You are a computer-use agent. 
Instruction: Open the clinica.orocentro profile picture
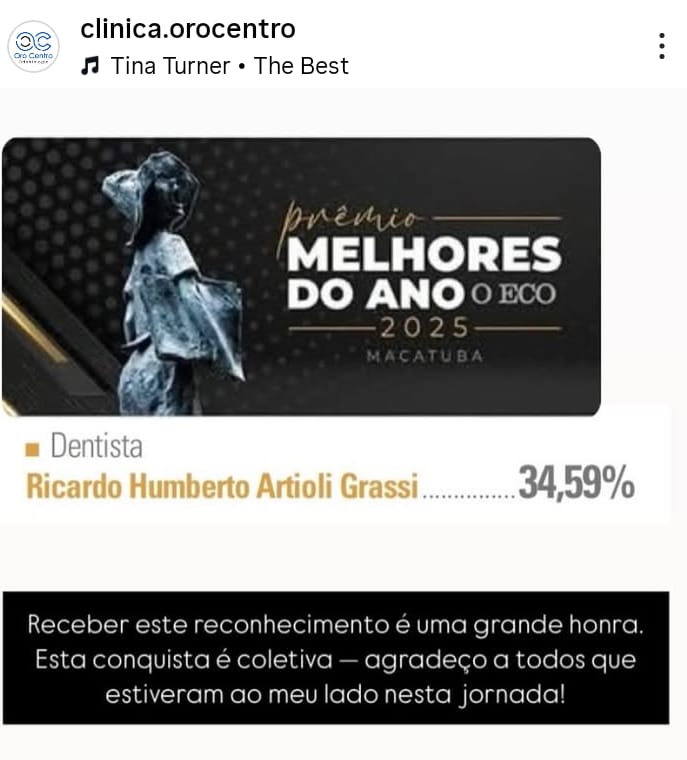[x=33, y=46]
